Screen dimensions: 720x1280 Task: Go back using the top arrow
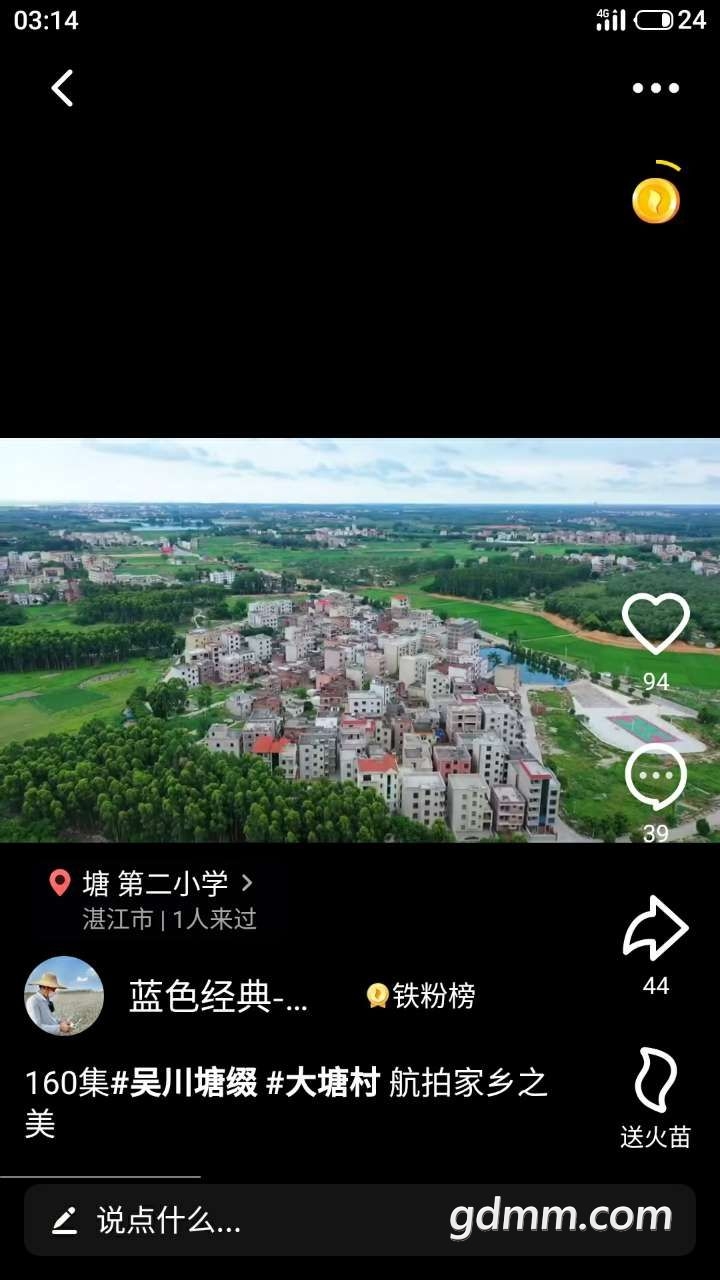[62, 88]
